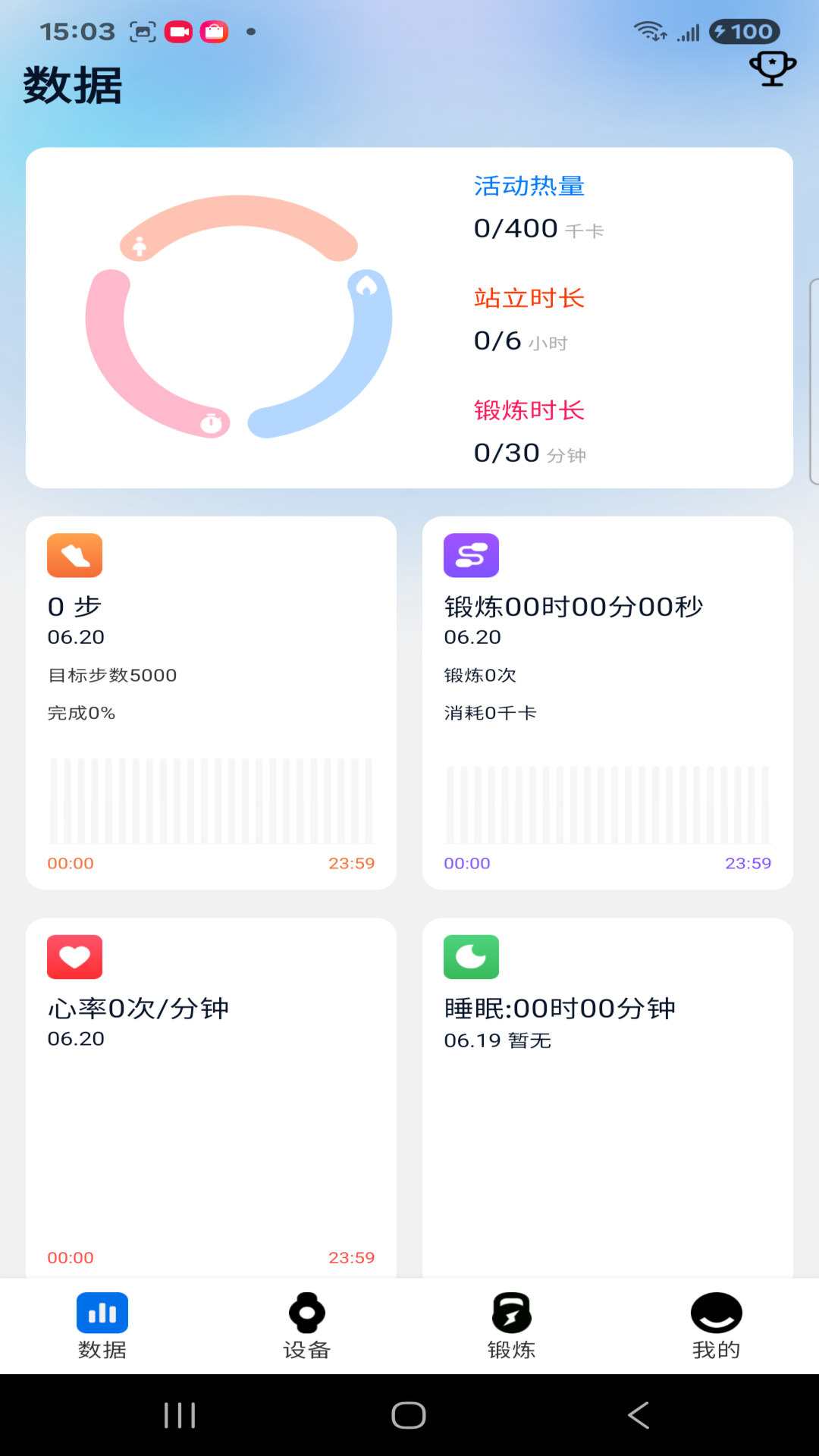Tap the orange step counter shoe icon
819x1456 pixels.
pyautogui.click(x=74, y=555)
